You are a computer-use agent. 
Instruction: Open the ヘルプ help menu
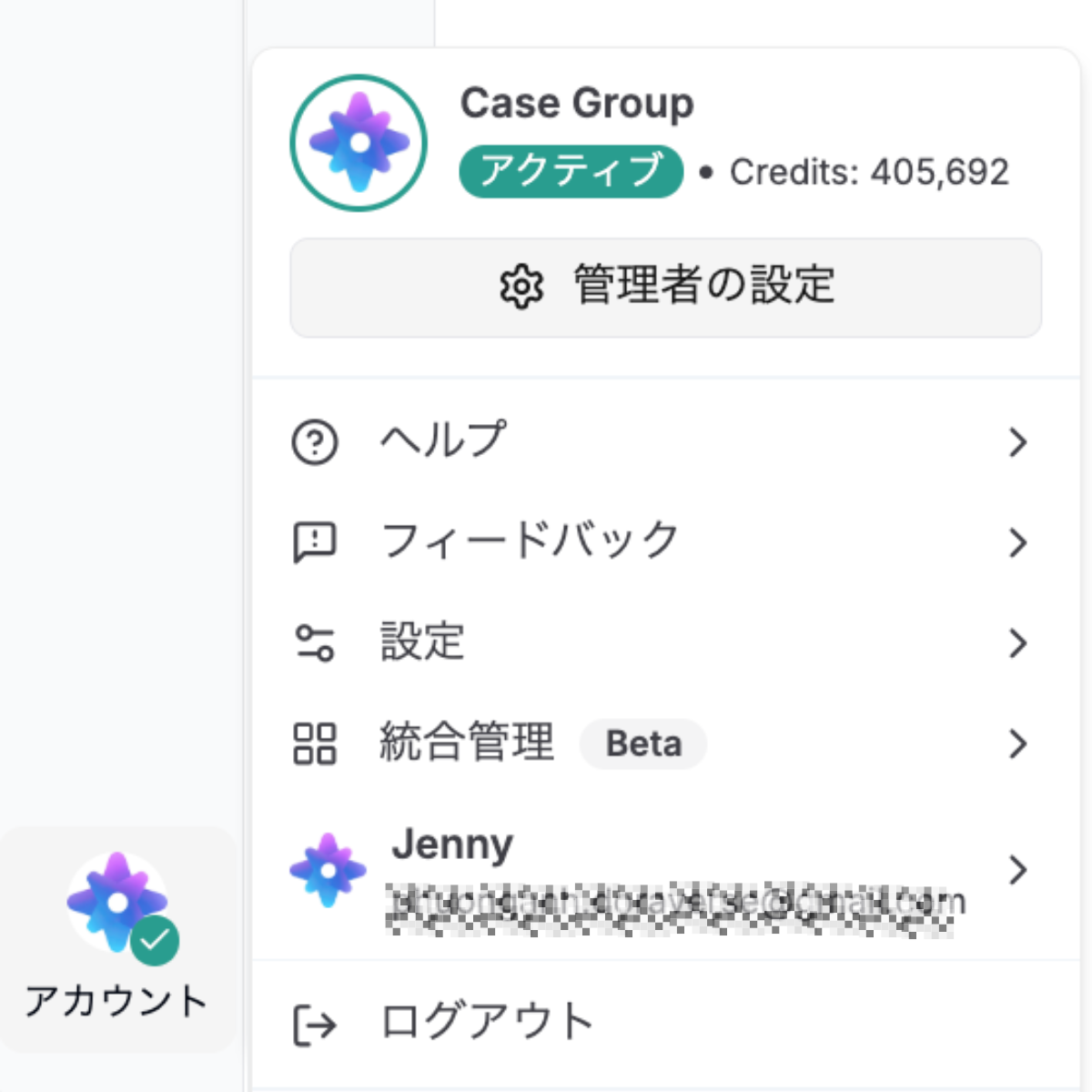pos(664,442)
